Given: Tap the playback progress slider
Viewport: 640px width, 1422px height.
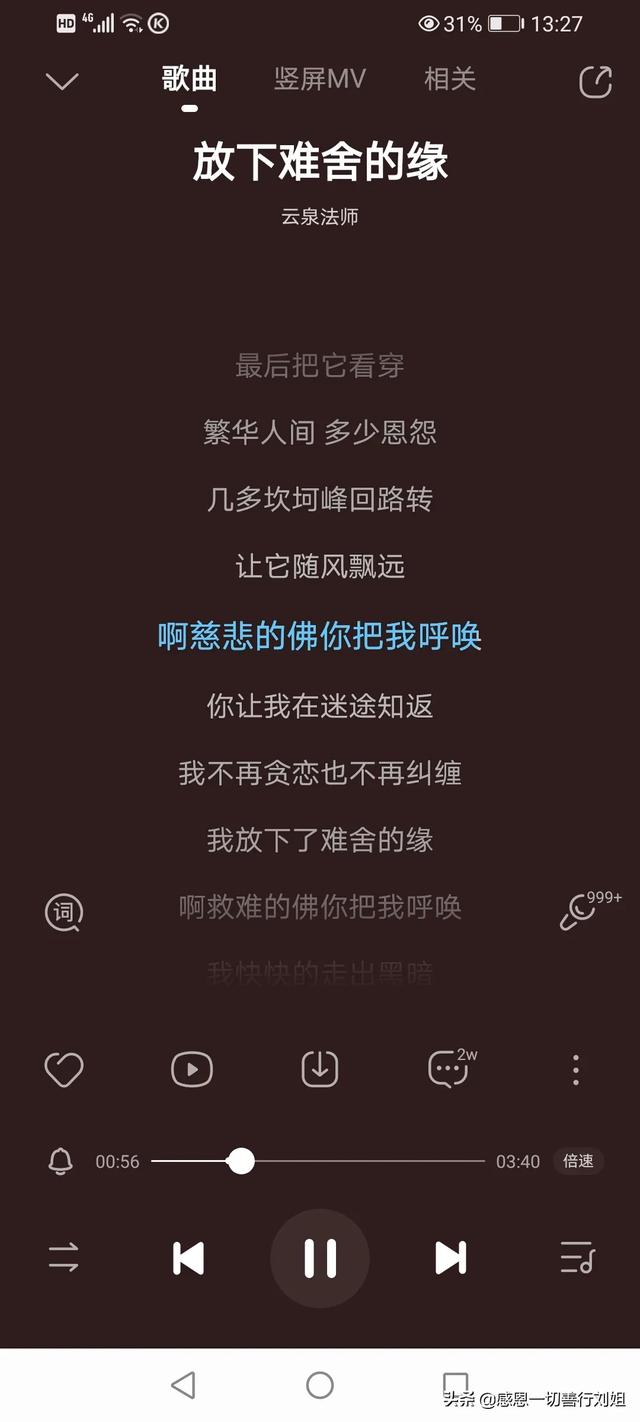Looking at the screenshot, I should coord(318,1161).
